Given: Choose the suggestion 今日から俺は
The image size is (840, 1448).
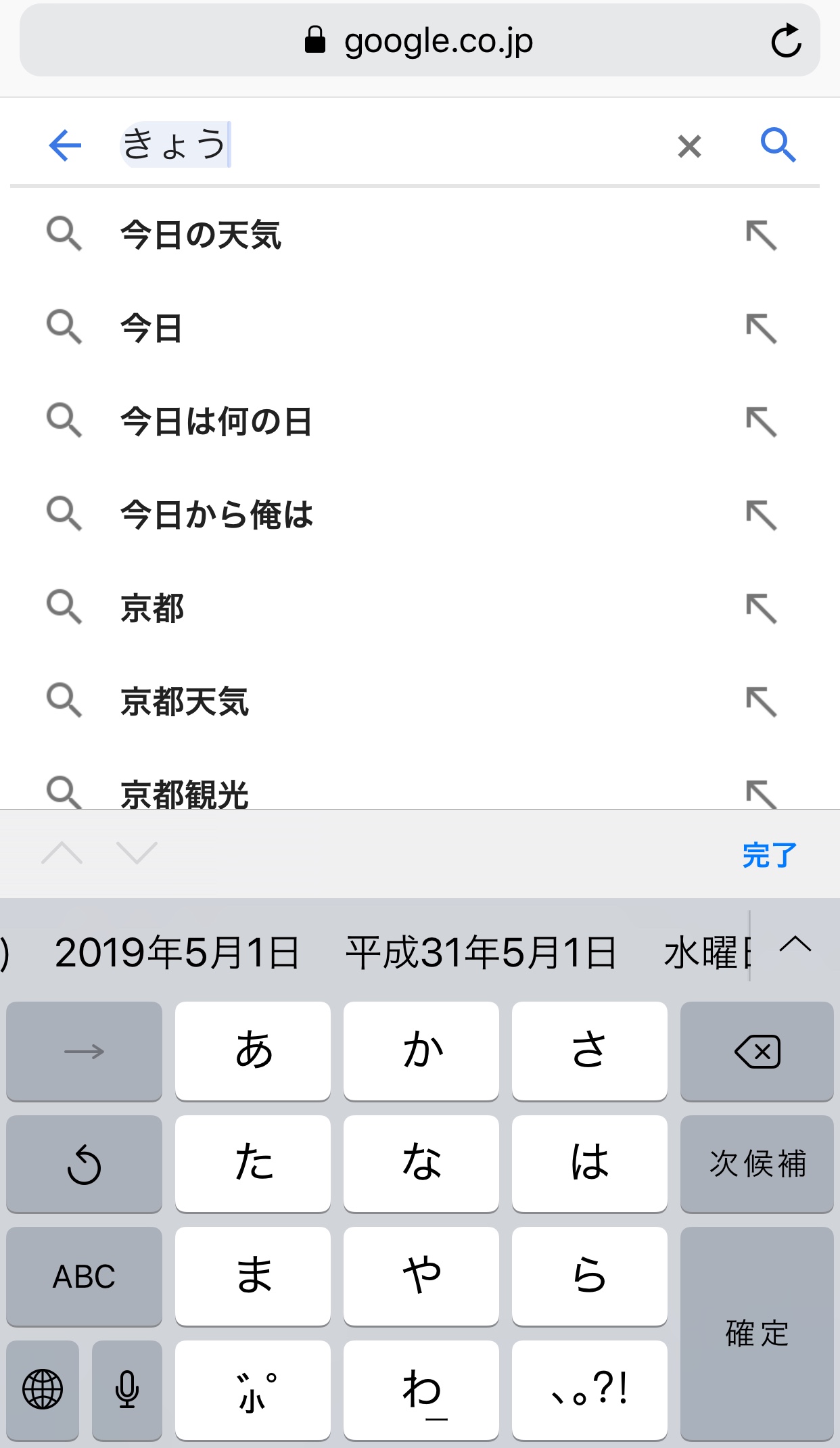Looking at the screenshot, I should tap(216, 515).
